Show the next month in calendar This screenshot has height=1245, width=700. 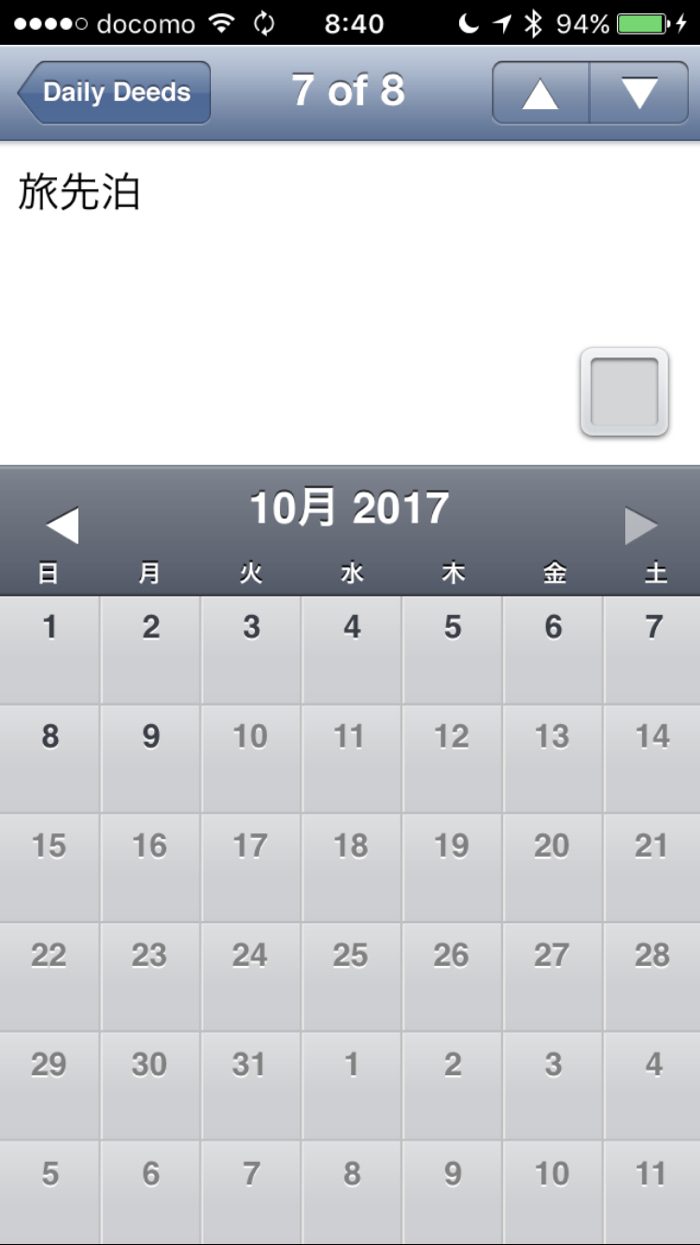click(x=641, y=525)
